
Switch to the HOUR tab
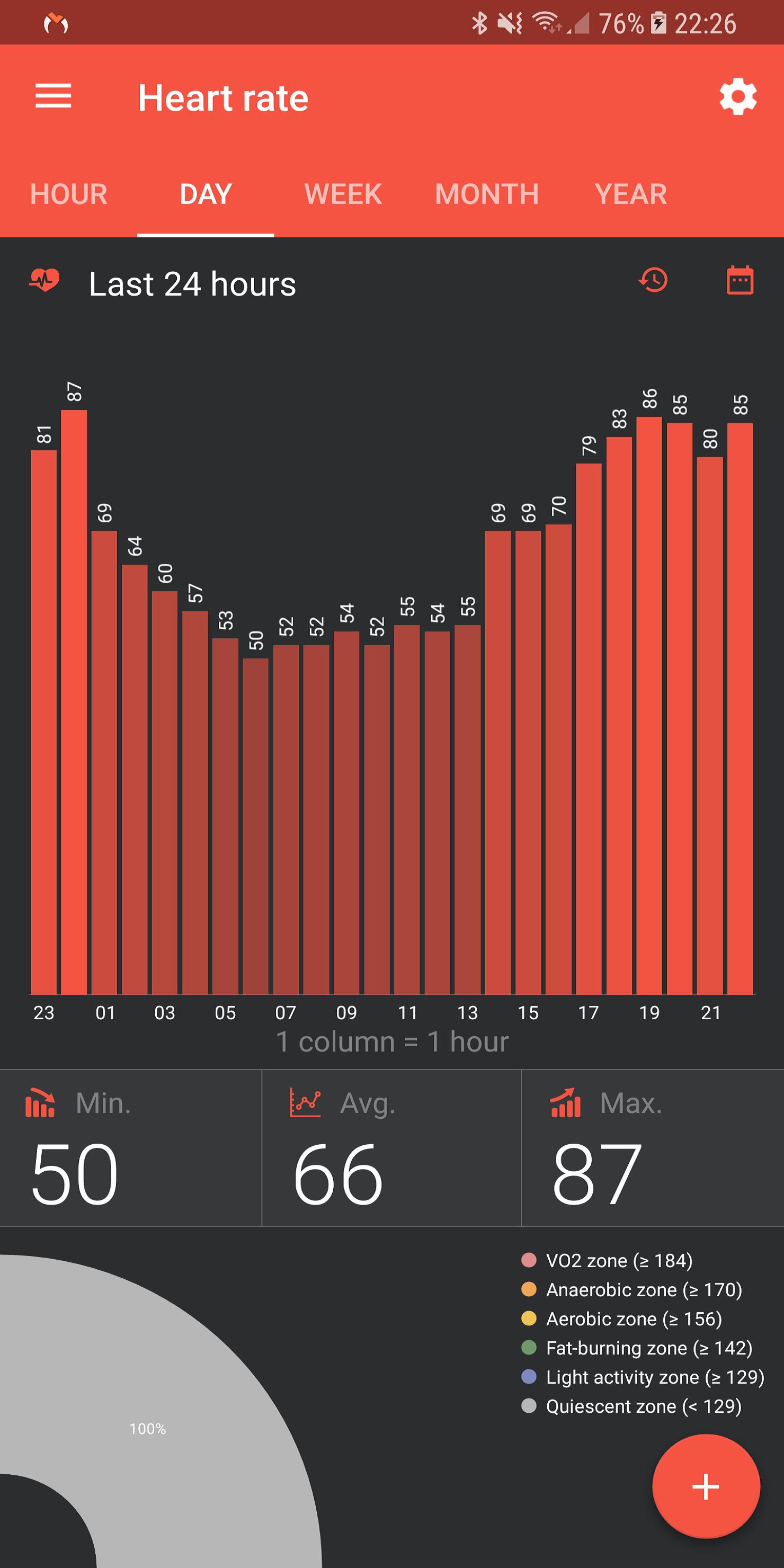pyautogui.click(x=69, y=194)
